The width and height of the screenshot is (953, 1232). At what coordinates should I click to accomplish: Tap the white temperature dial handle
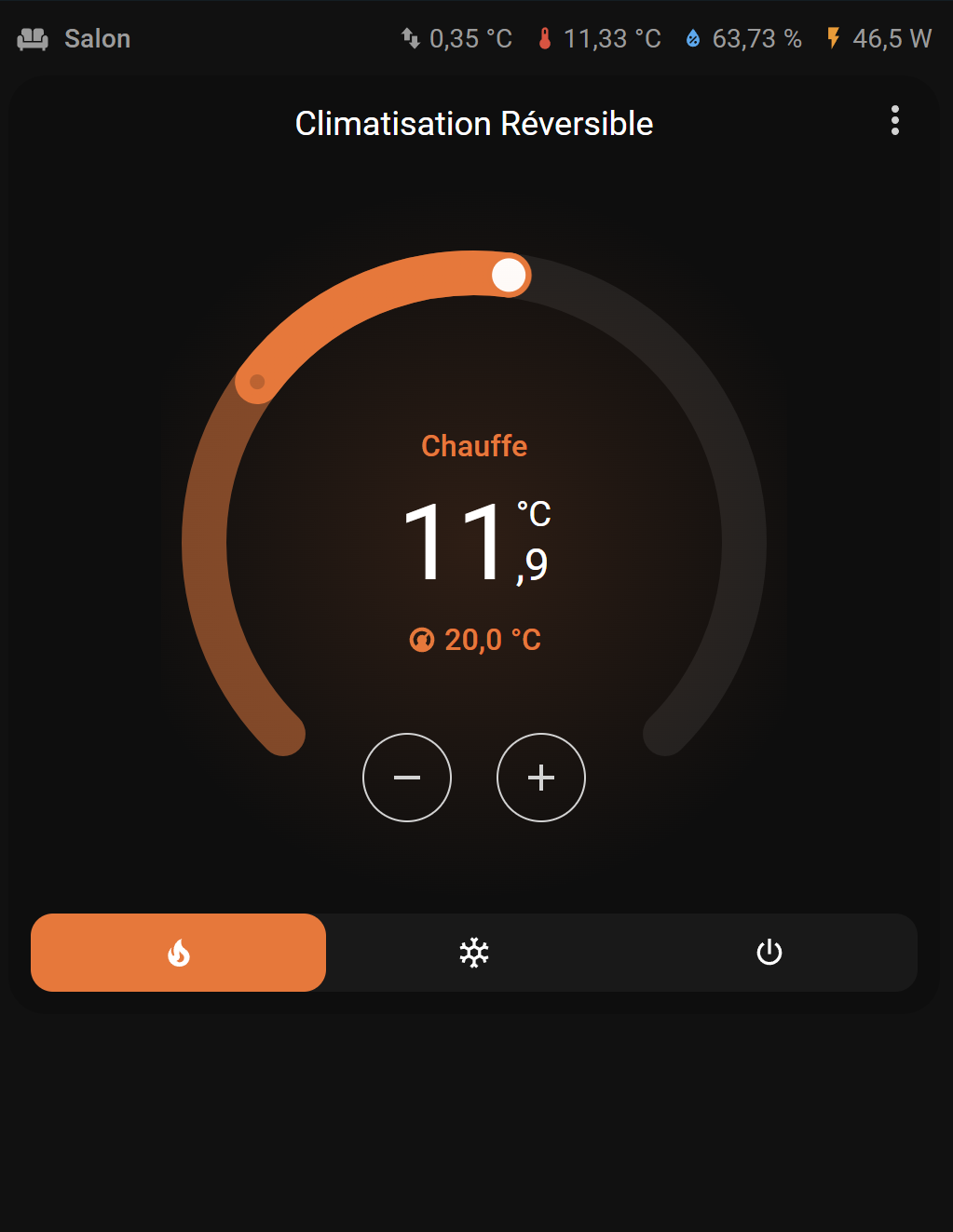[x=509, y=276]
